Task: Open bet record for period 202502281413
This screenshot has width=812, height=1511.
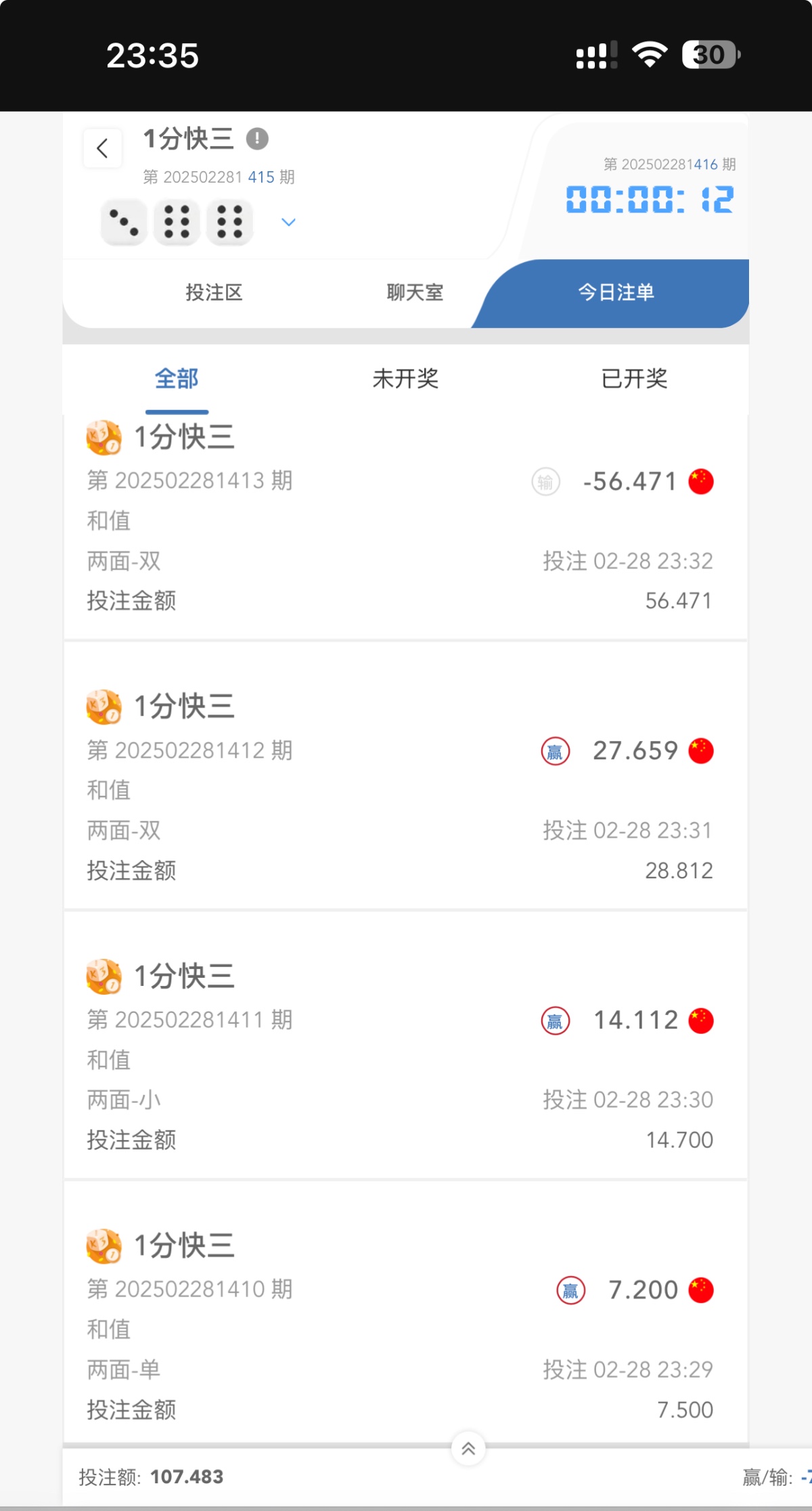Action: pos(405,526)
